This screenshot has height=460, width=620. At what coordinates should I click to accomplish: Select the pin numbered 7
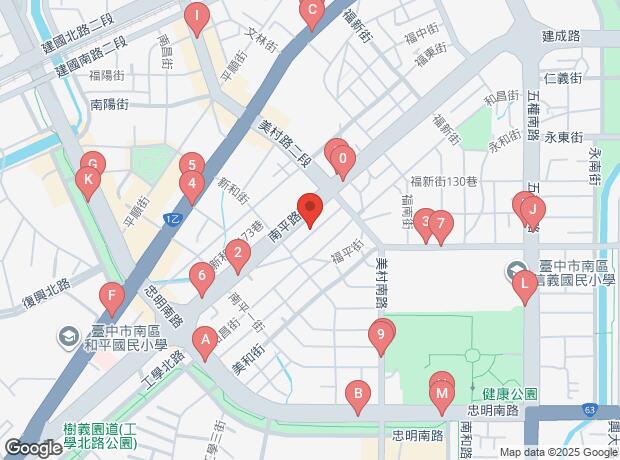[439, 224]
